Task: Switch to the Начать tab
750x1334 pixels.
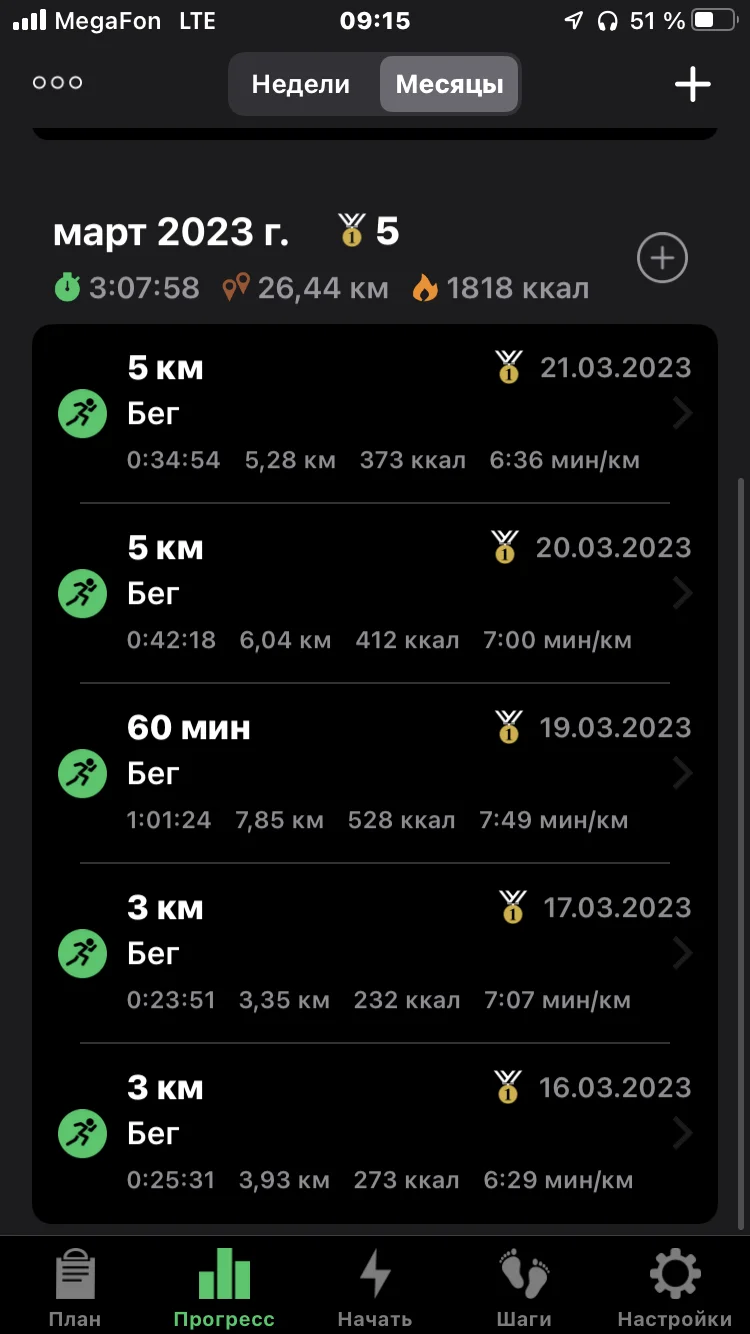Action: point(375,1287)
